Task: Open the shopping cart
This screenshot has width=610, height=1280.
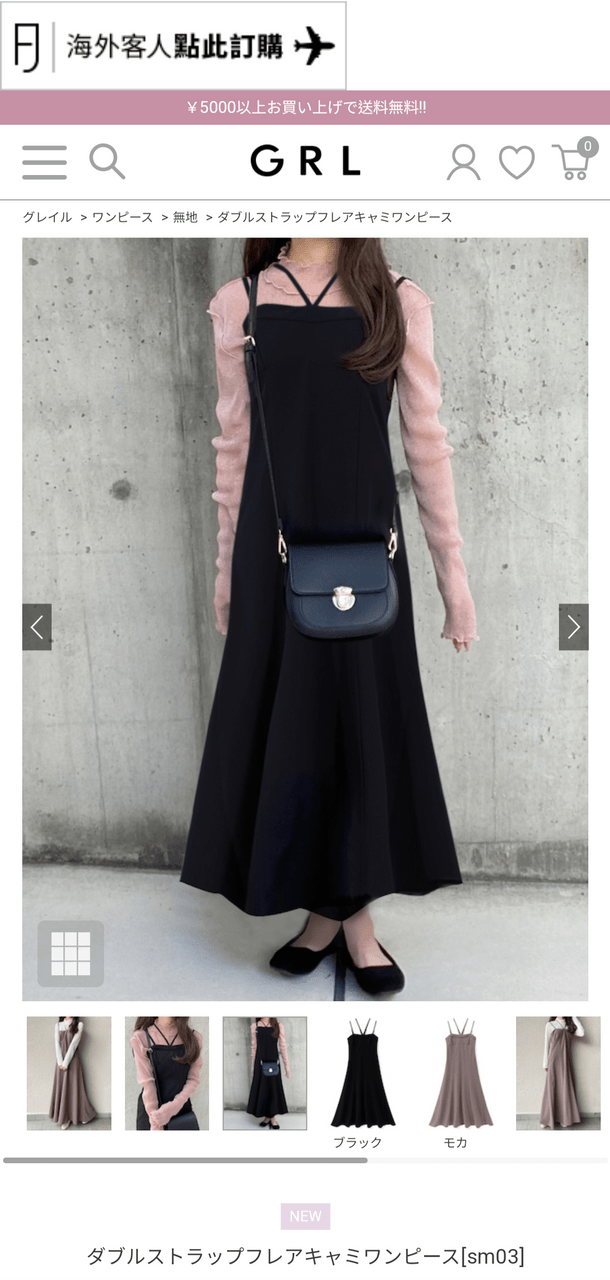Action: point(573,161)
